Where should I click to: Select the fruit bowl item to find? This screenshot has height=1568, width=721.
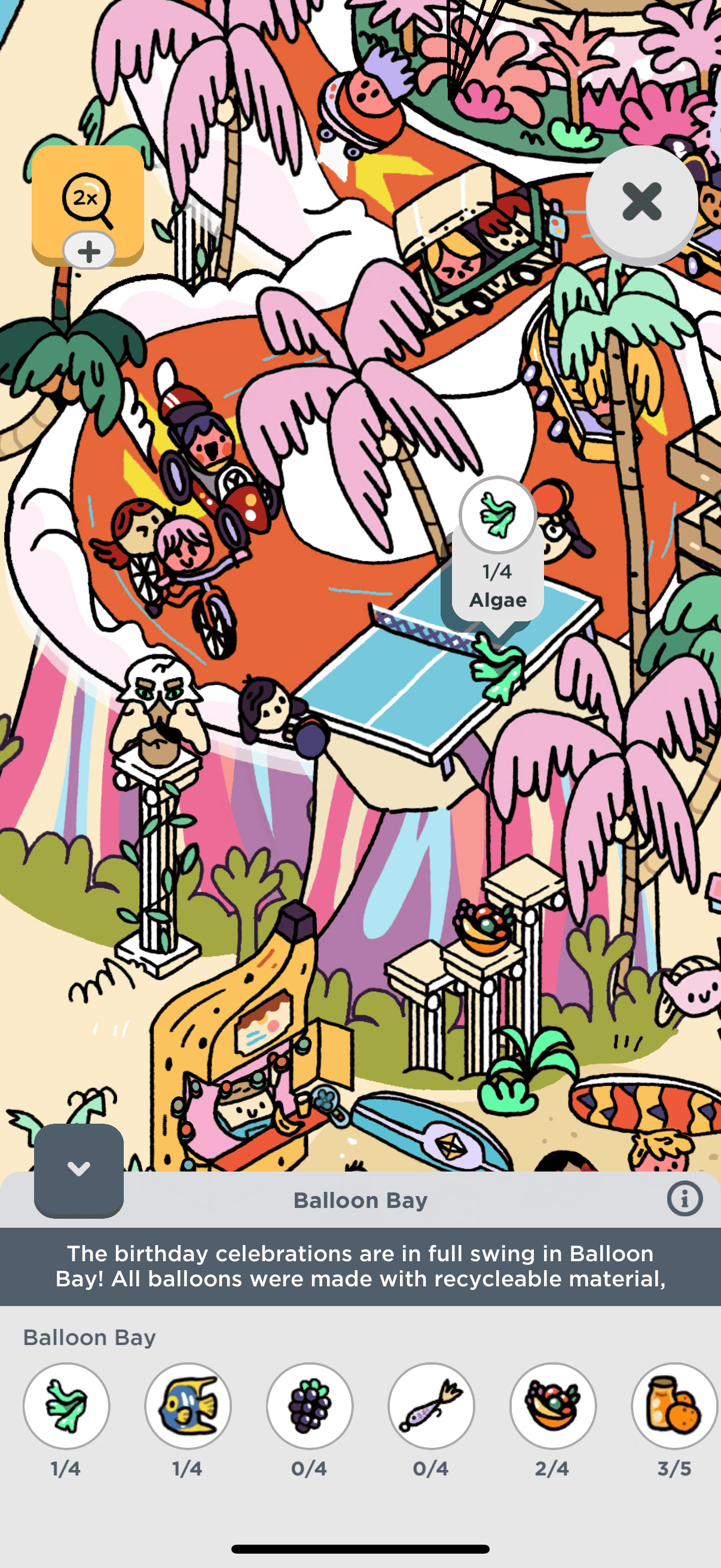click(x=552, y=1405)
